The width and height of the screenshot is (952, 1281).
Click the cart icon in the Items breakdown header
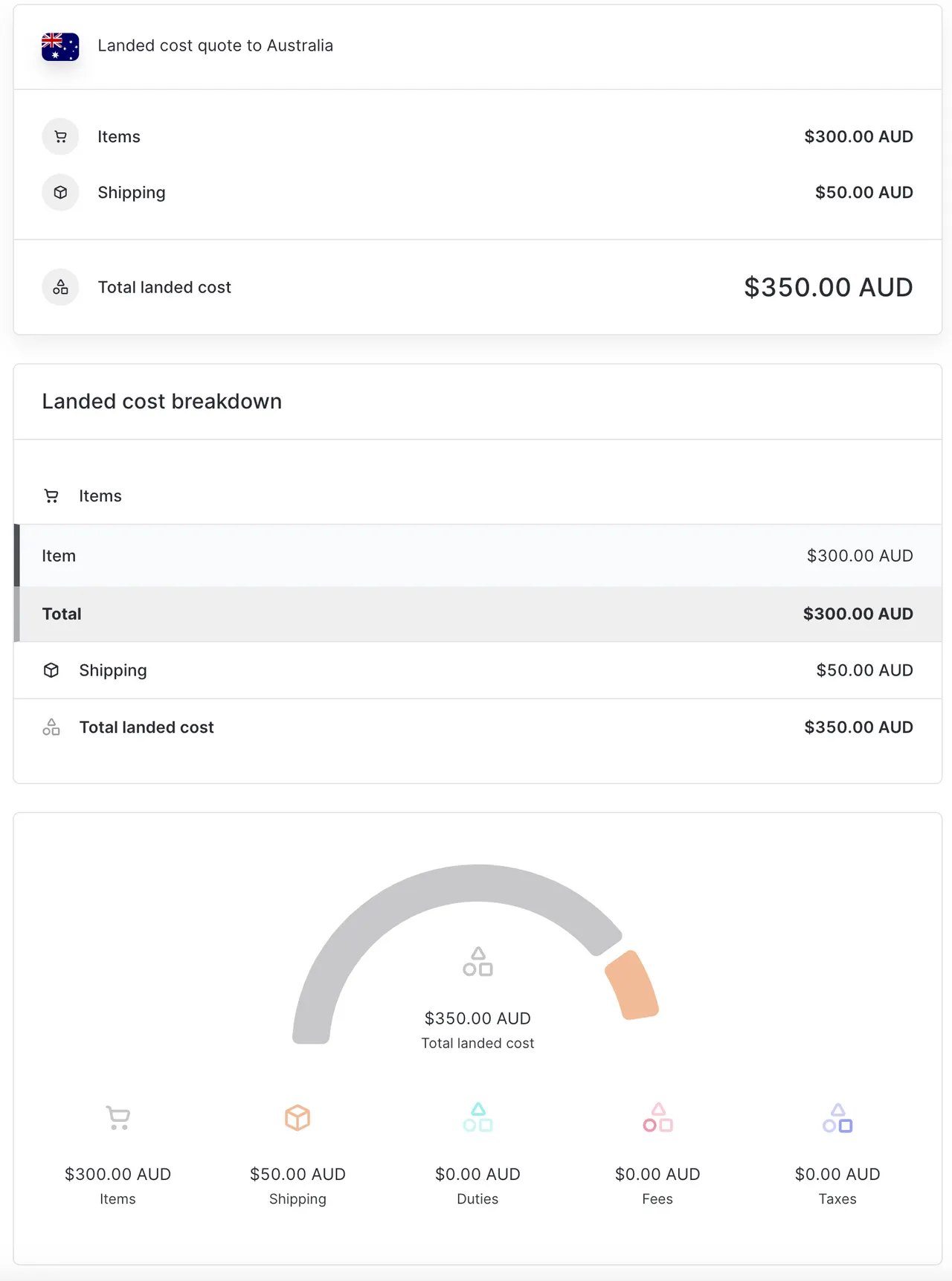pyautogui.click(x=51, y=495)
